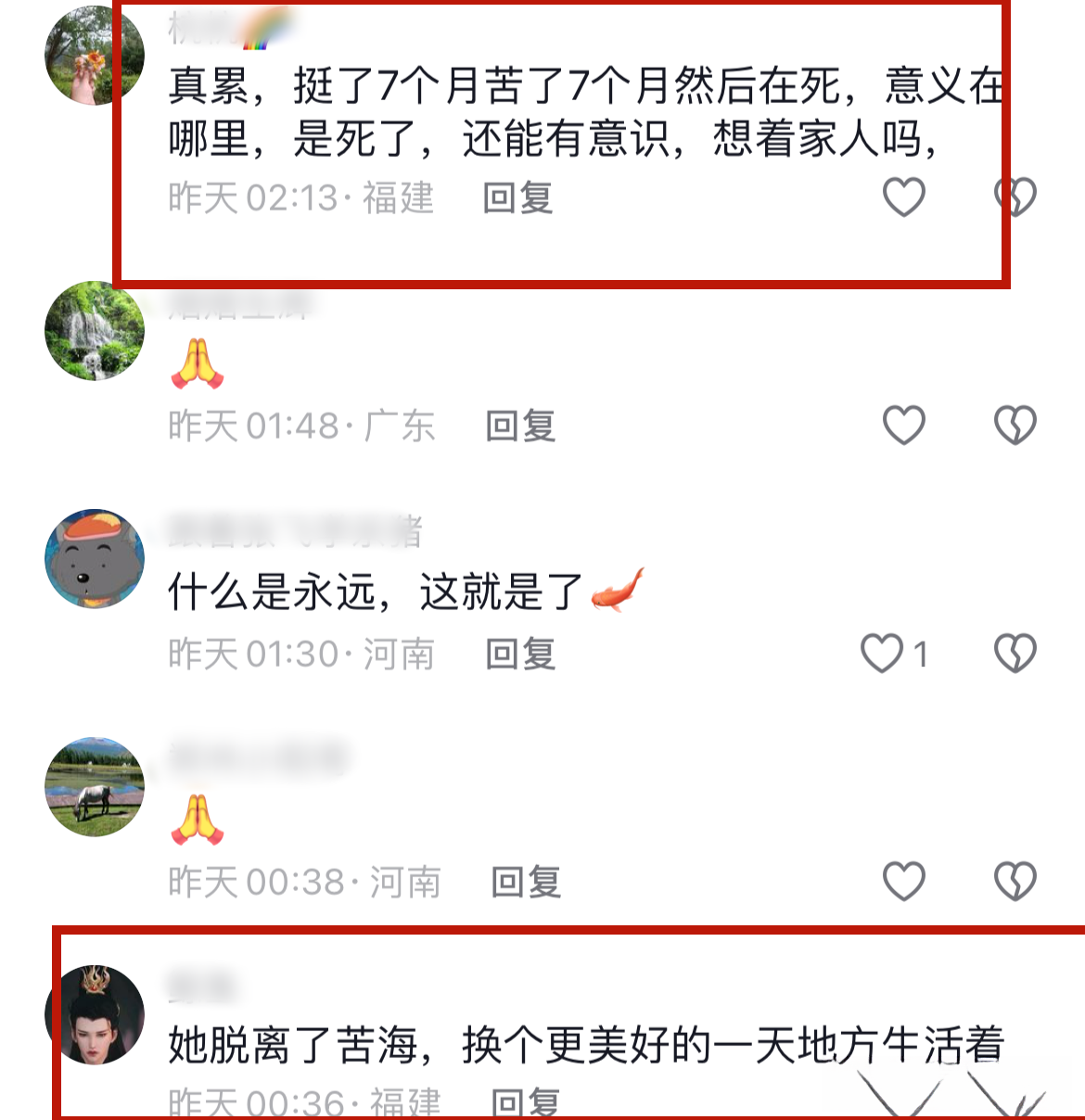
Task: Dislike the 什么是永远 comment from 河南
Action: coord(1015,654)
